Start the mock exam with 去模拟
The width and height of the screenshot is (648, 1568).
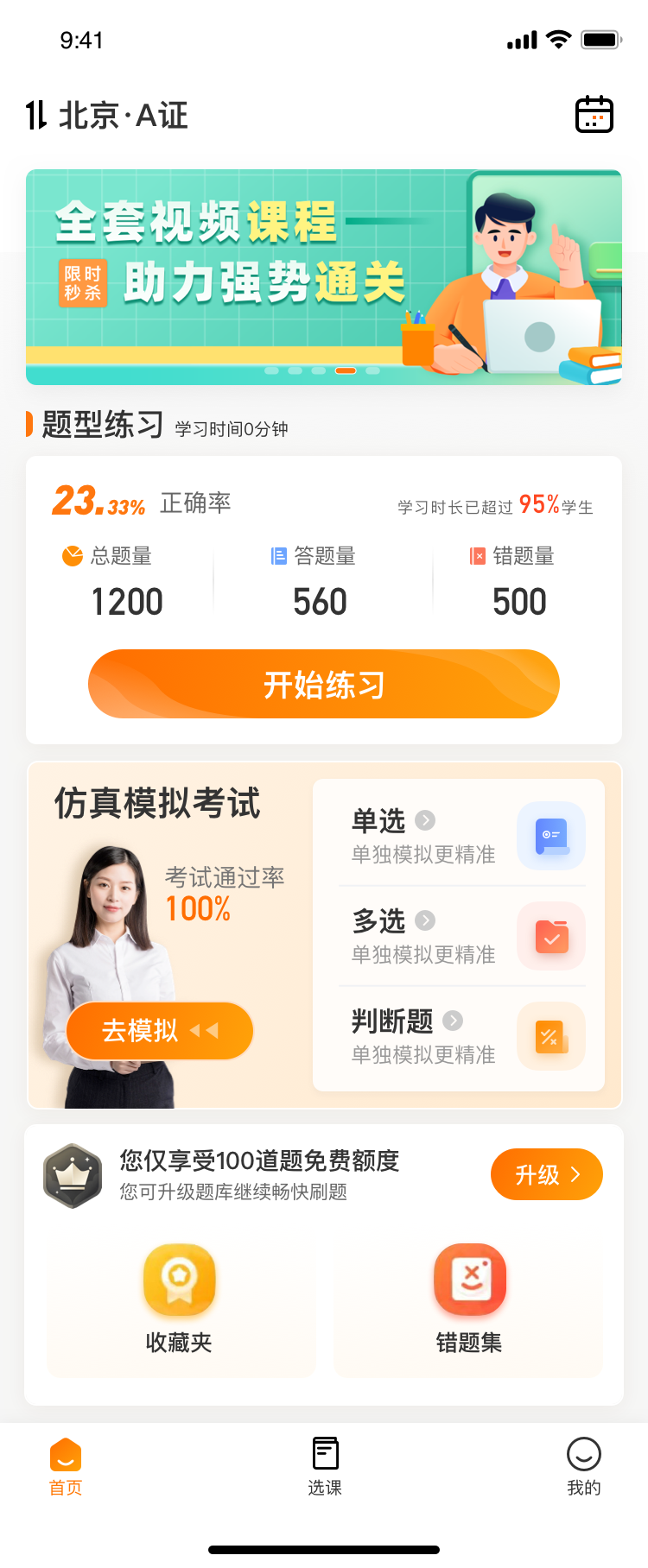[x=160, y=1030]
